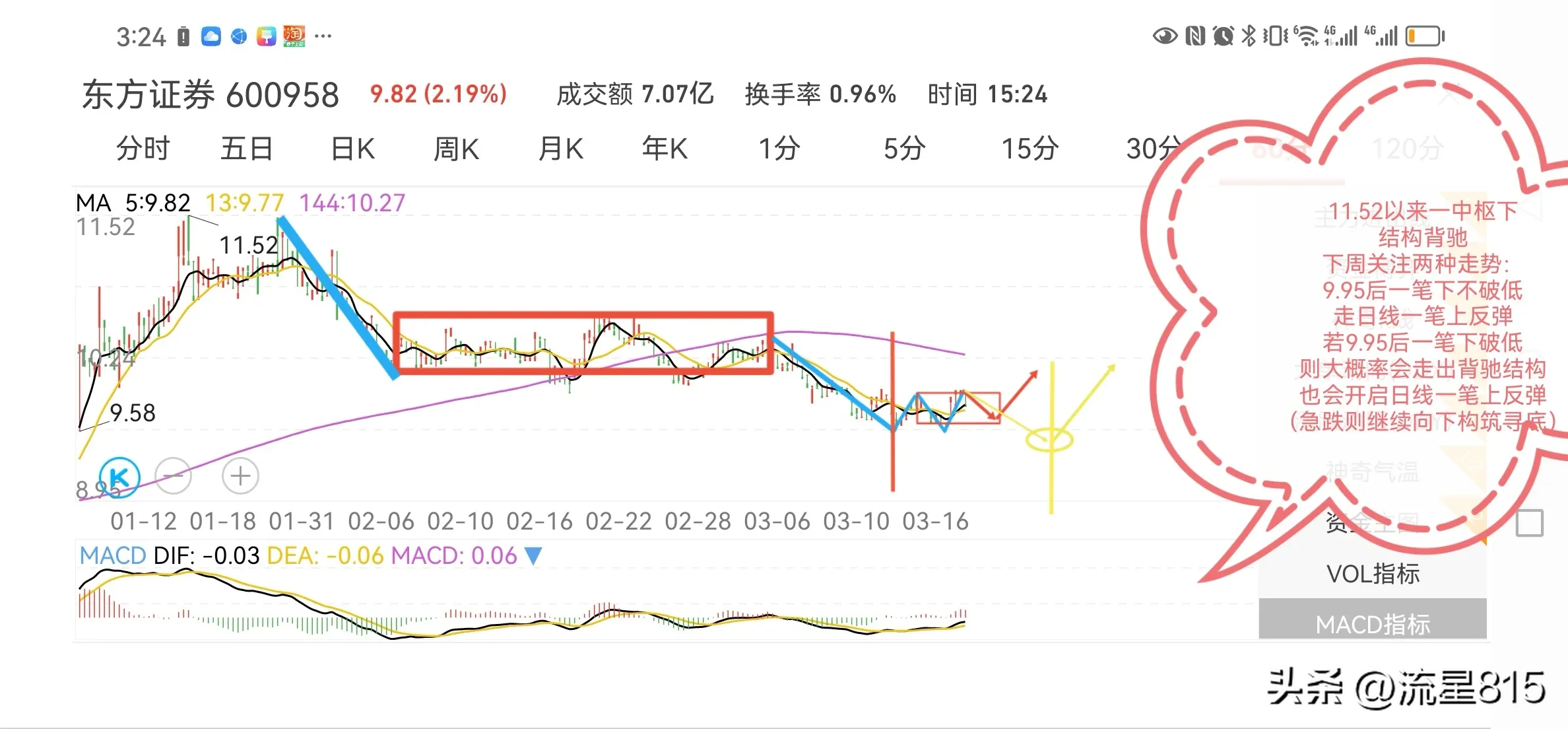Select the MACD指标 indicator
The width and height of the screenshot is (1568, 729).
[1373, 623]
